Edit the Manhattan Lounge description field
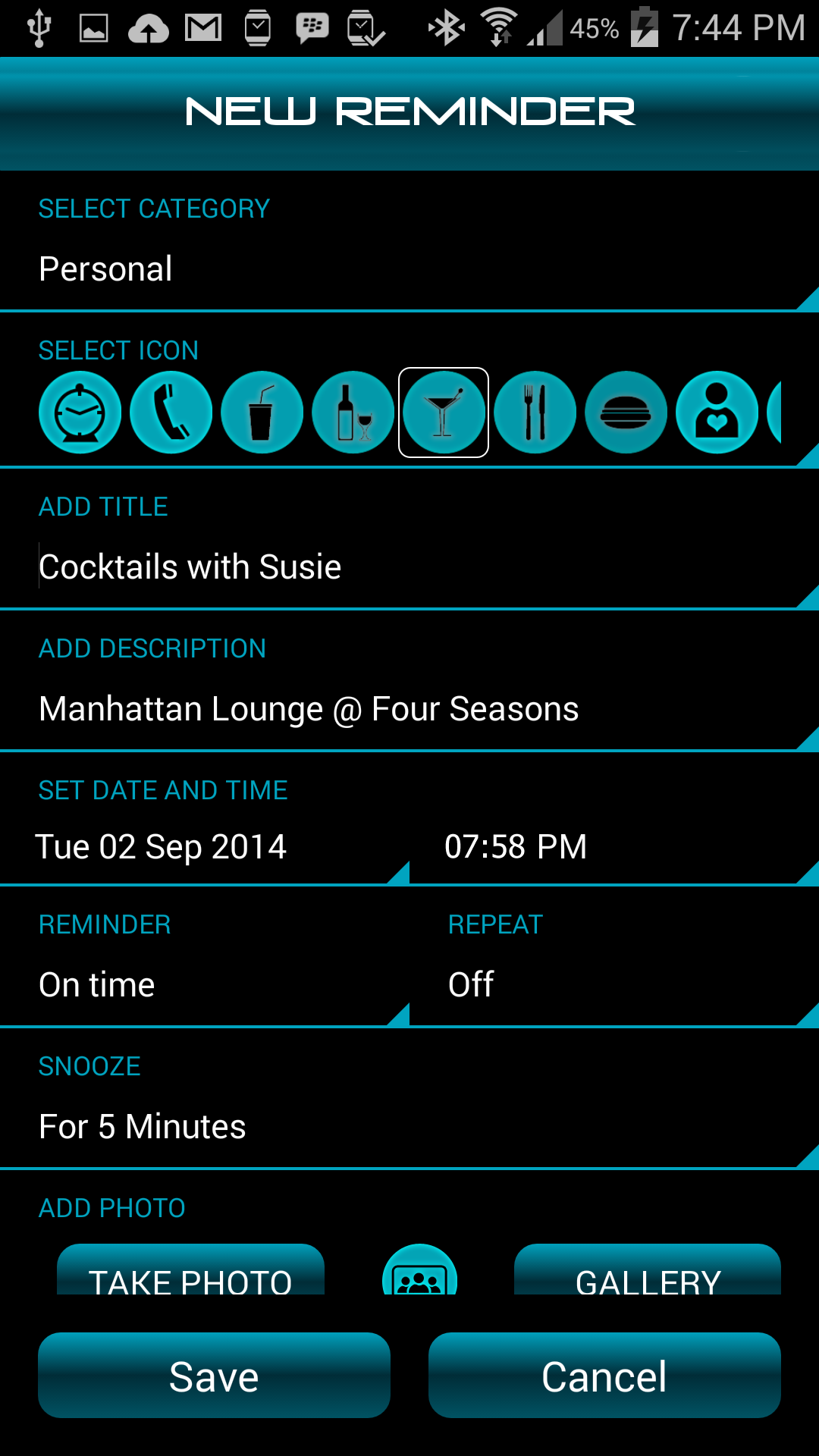 click(409, 709)
